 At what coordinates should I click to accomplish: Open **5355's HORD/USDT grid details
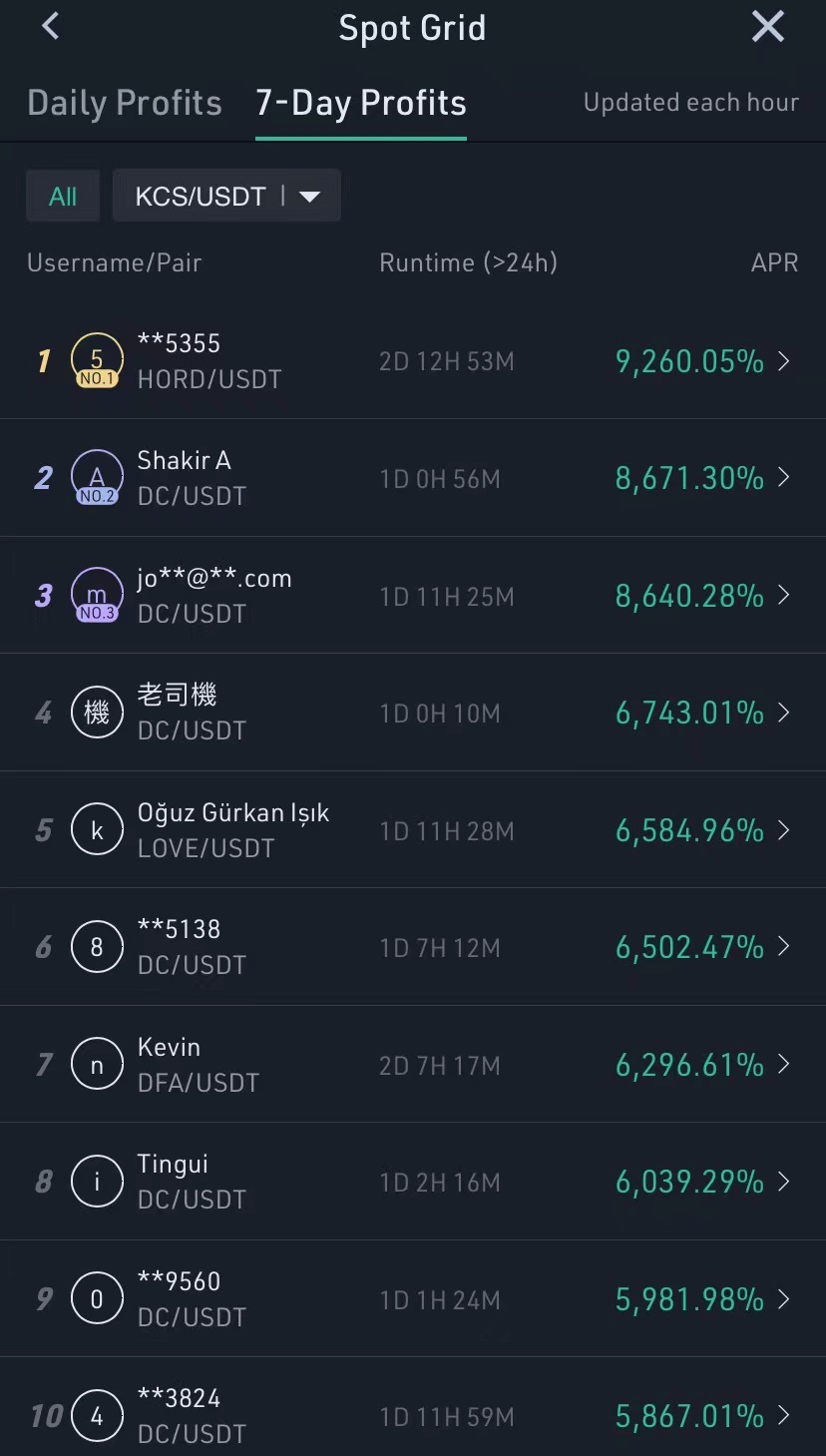coord(413,360)
